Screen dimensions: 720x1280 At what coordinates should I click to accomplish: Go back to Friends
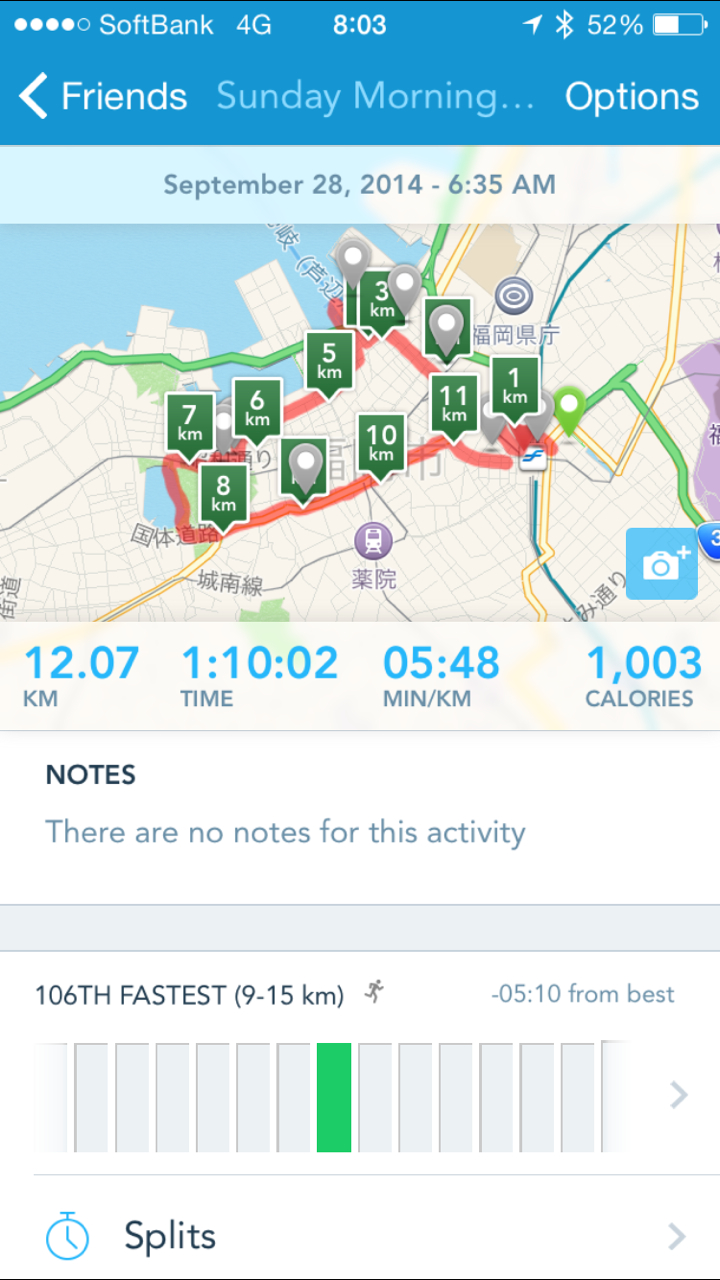pos(103,97)
